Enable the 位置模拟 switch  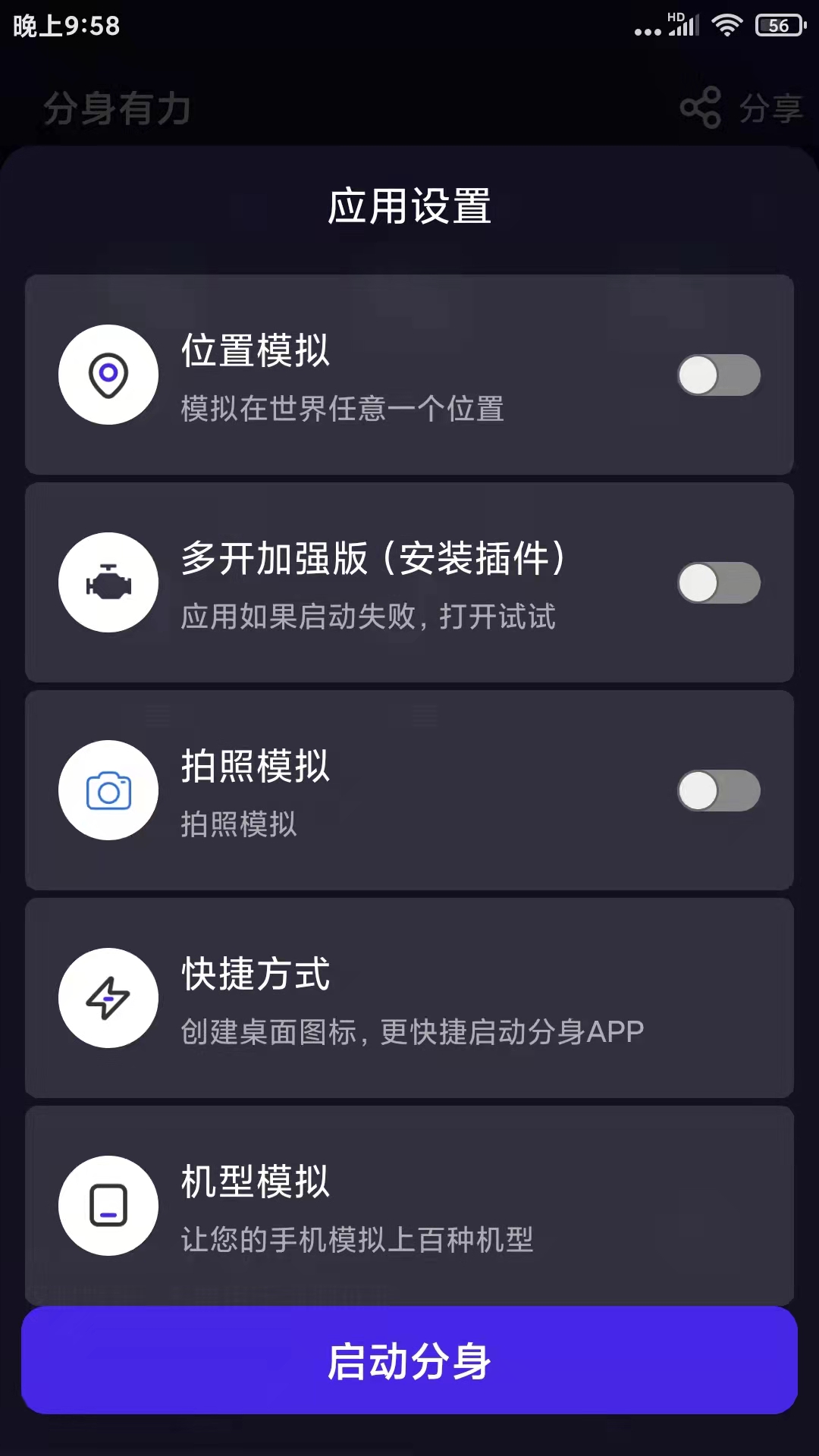click(x=719, y=375)
